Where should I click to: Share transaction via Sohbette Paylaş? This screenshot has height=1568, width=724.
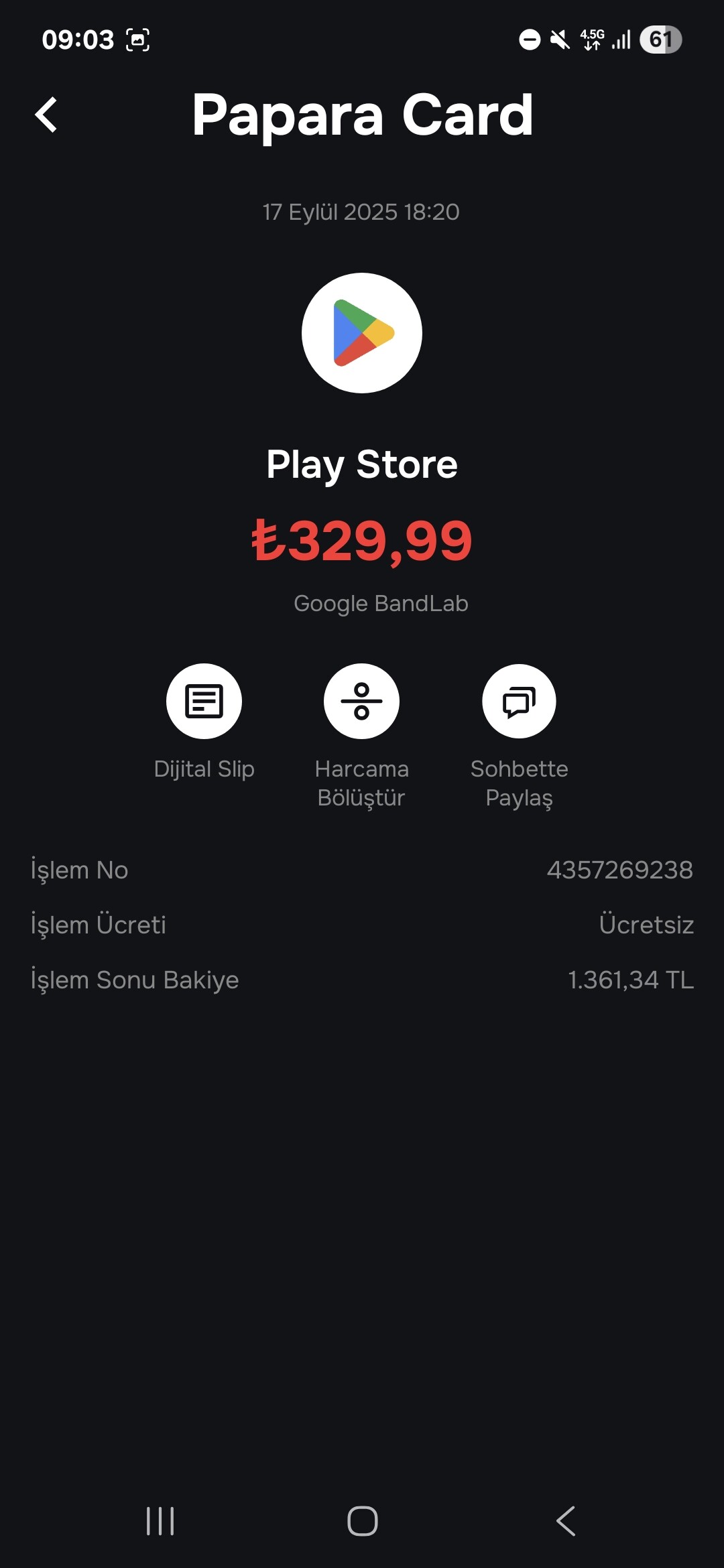519,701
